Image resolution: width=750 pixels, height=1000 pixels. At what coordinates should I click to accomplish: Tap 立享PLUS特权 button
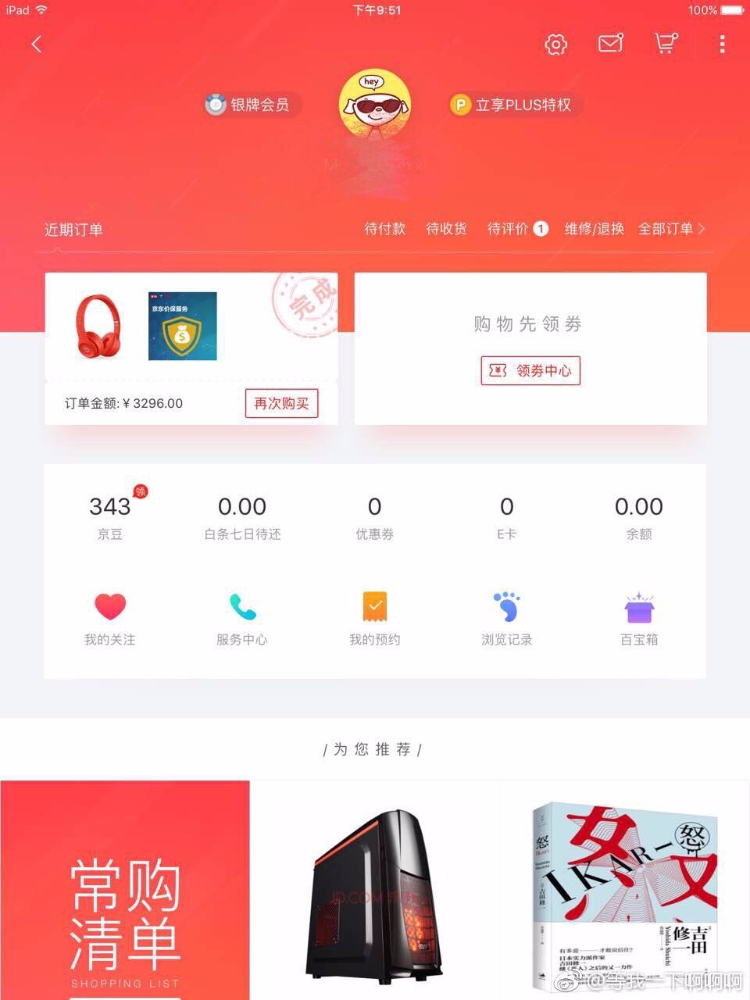(x=513, y=104)
